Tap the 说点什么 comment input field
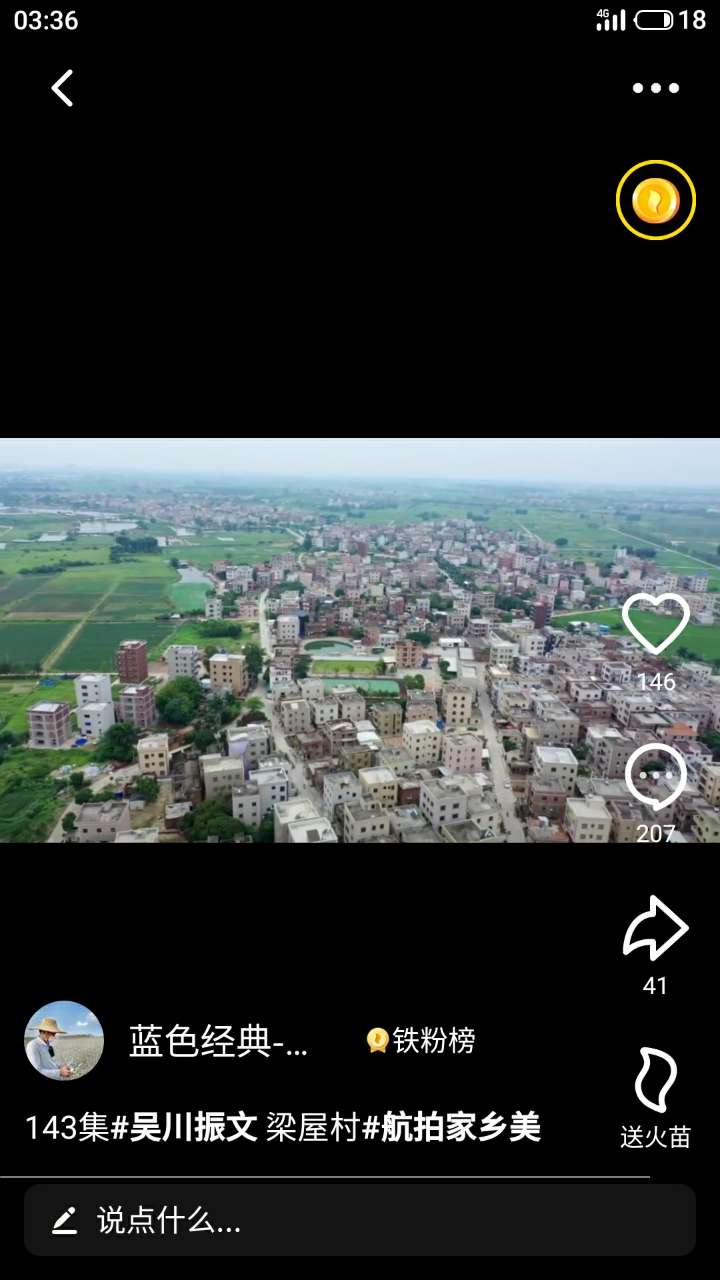The width and height of the screenshot is (720, 1280). click(360, 1220)
